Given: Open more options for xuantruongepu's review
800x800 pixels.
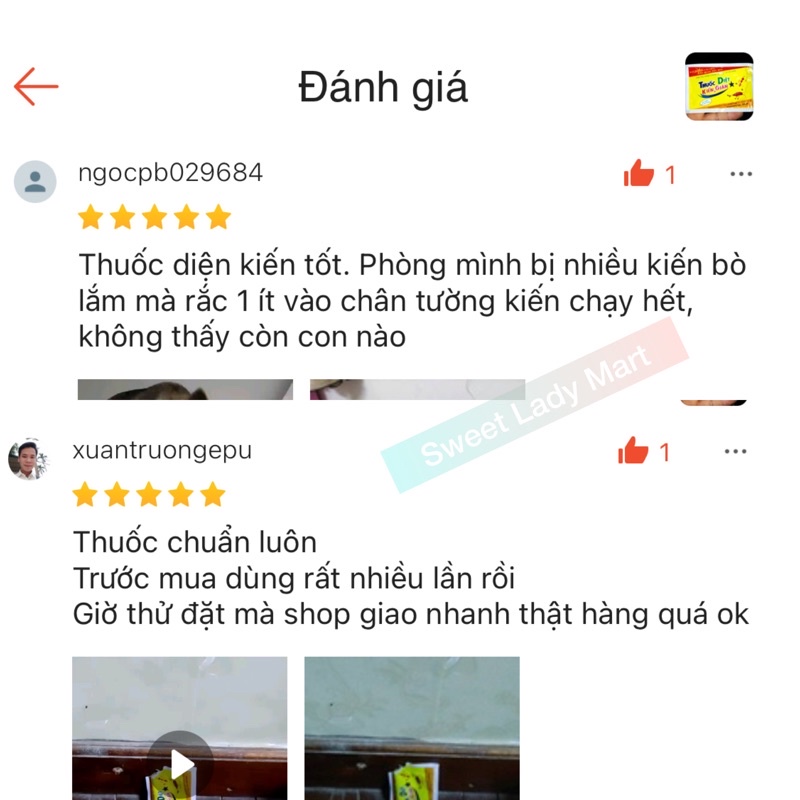Looking at the screenshot, I should (x=735, y=452).
